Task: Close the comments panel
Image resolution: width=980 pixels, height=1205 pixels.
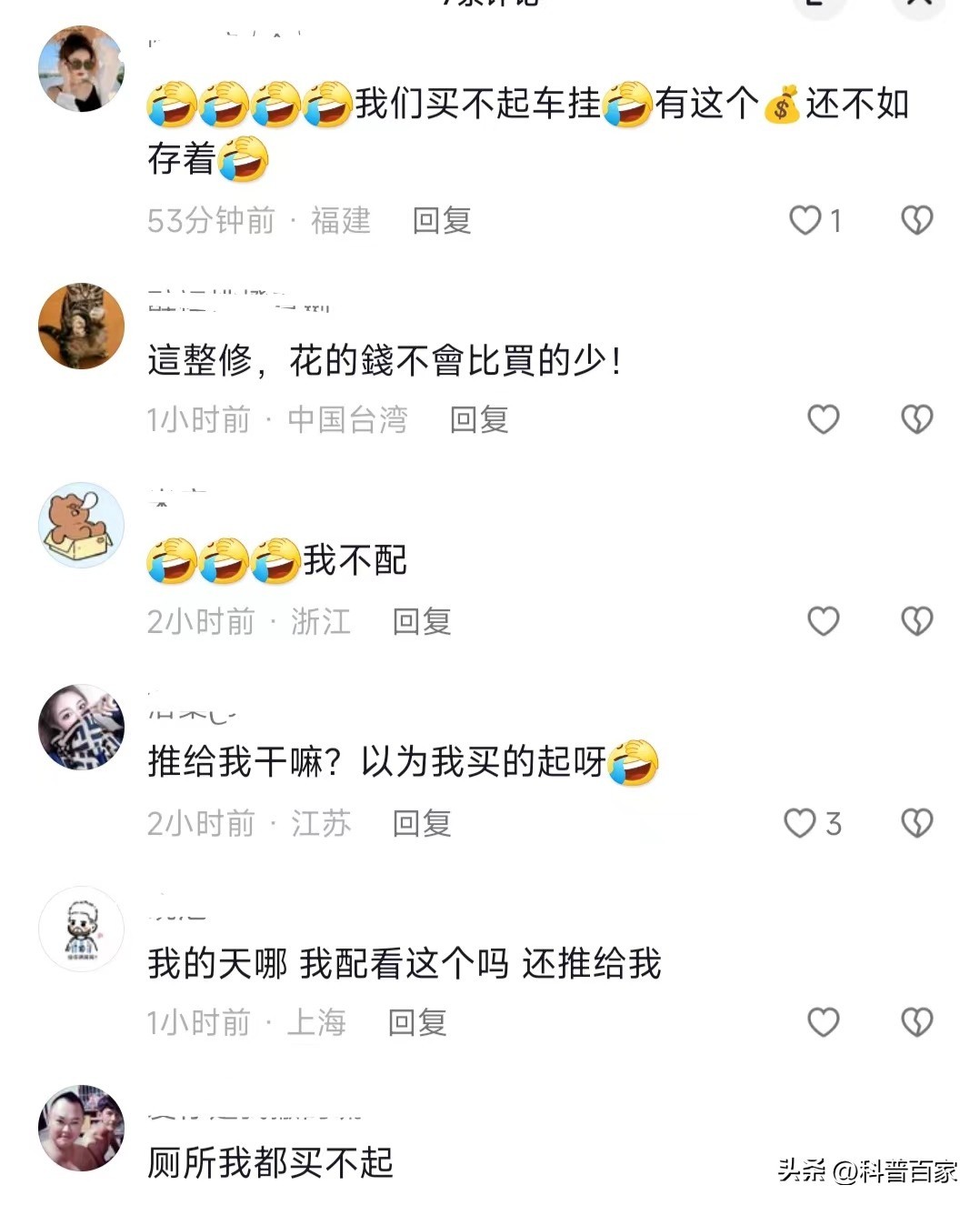Action: click(x=920, y=5)
